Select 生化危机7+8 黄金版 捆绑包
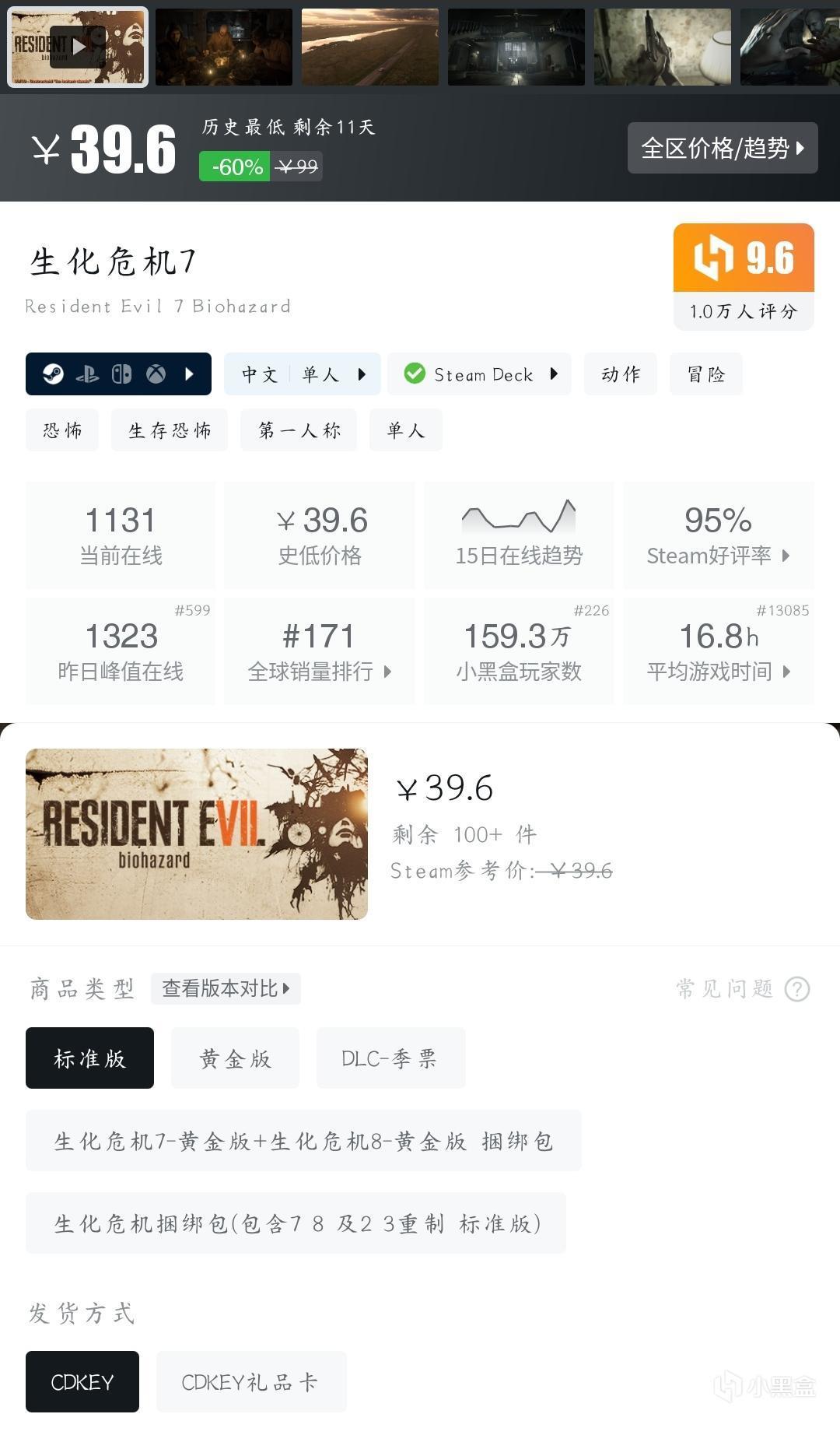The width and height of the screenshot is (840, 1435). (x=303, y=1141)
